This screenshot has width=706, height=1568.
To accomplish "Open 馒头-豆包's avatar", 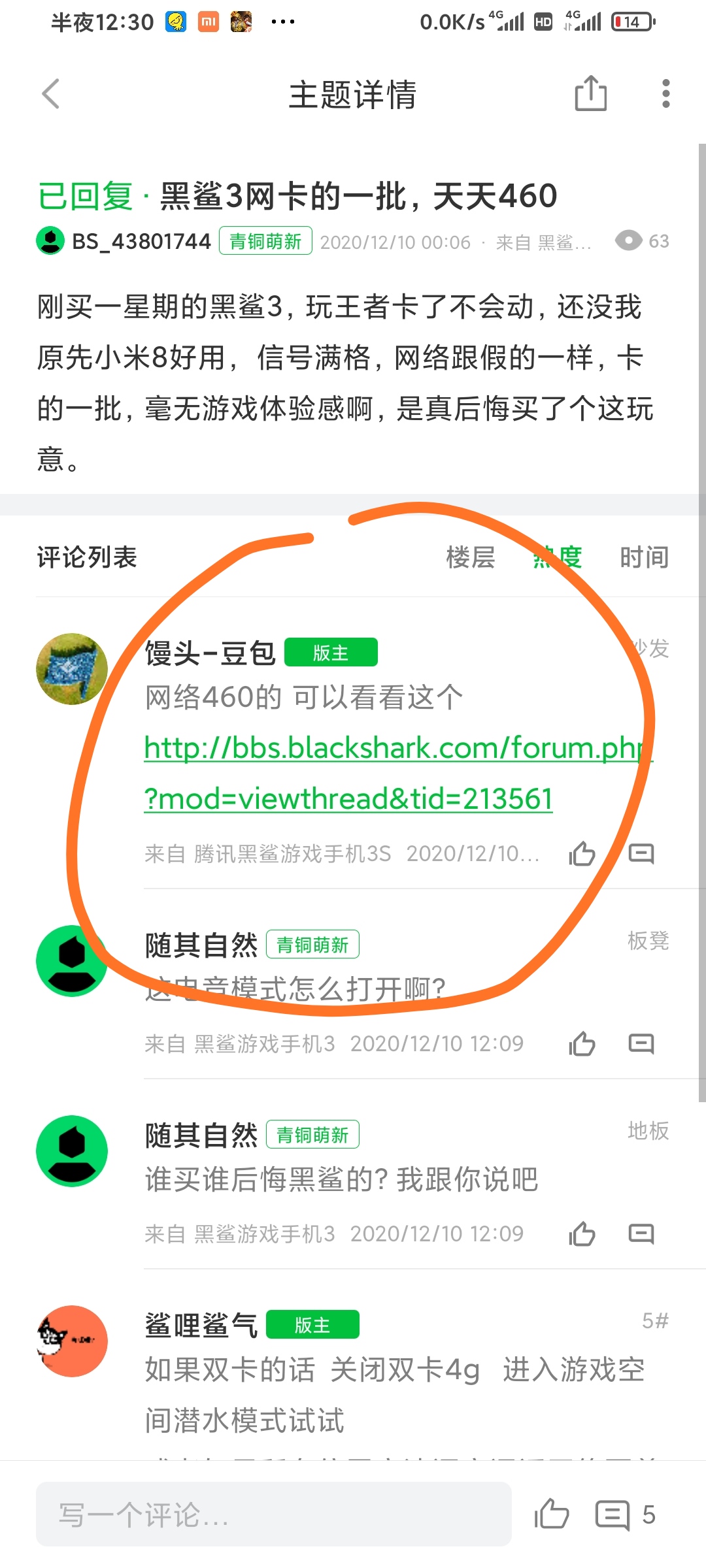I will 72,669.
